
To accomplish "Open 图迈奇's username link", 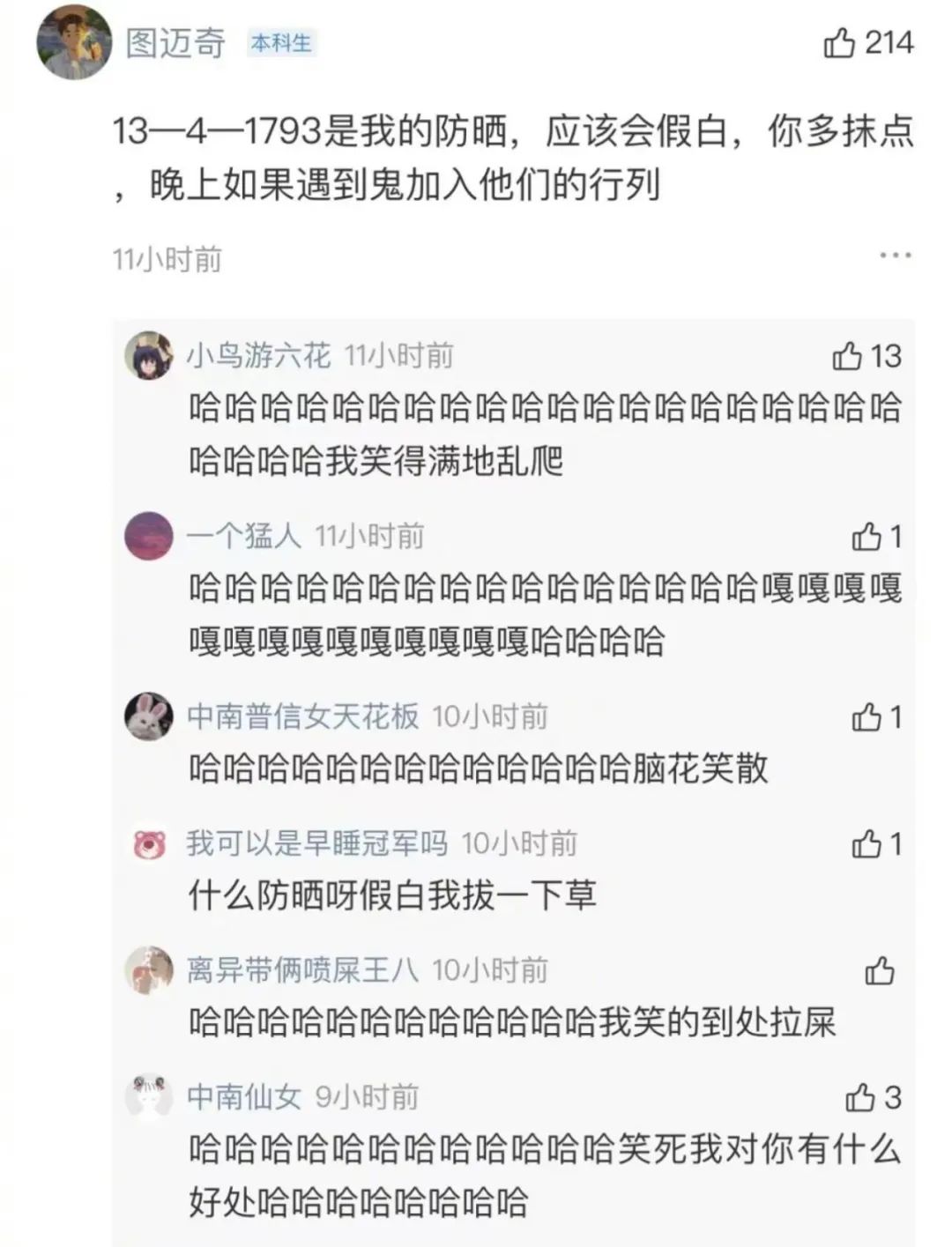I will click(x=175, y=42).
